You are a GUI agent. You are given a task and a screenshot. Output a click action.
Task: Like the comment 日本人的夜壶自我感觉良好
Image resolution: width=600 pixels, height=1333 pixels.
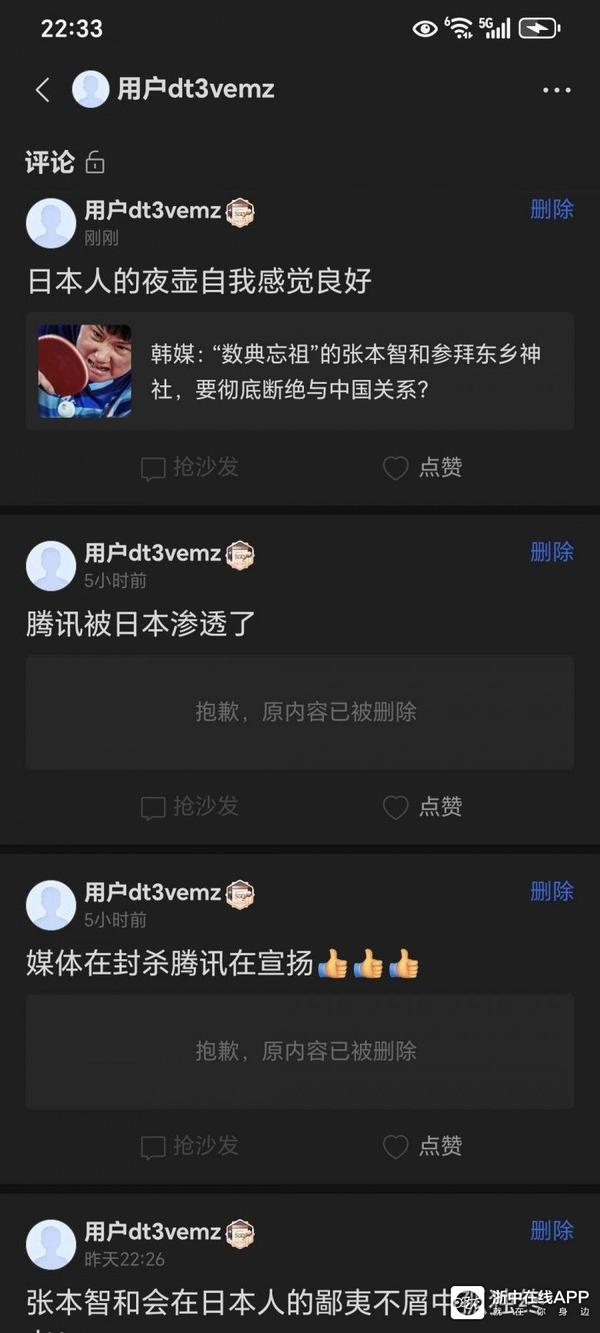(422, 467)
